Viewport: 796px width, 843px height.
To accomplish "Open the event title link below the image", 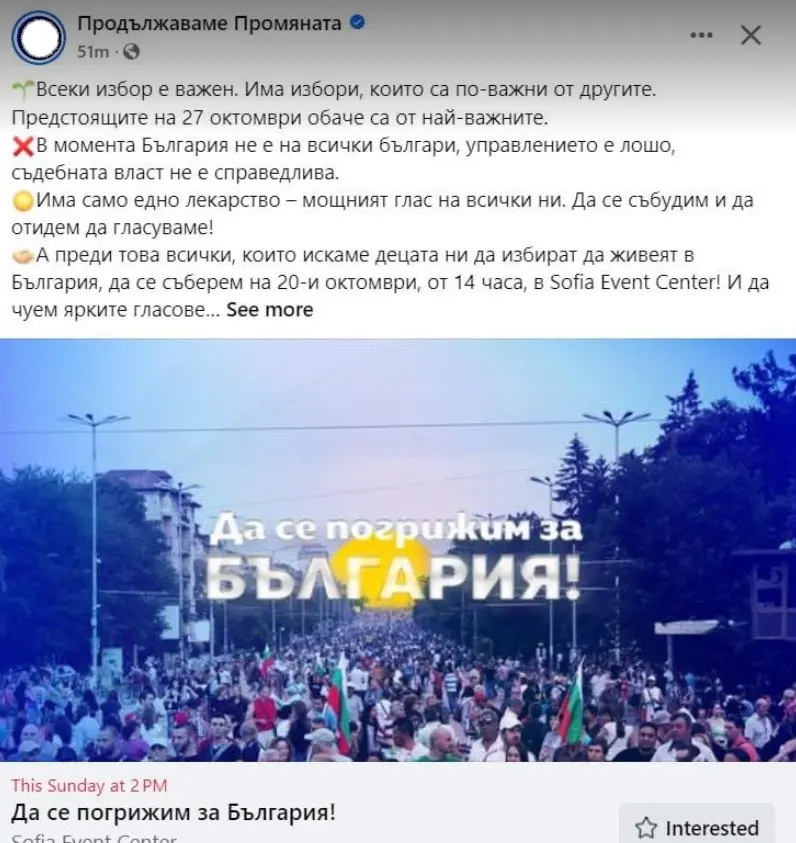I will pos(170,811).
